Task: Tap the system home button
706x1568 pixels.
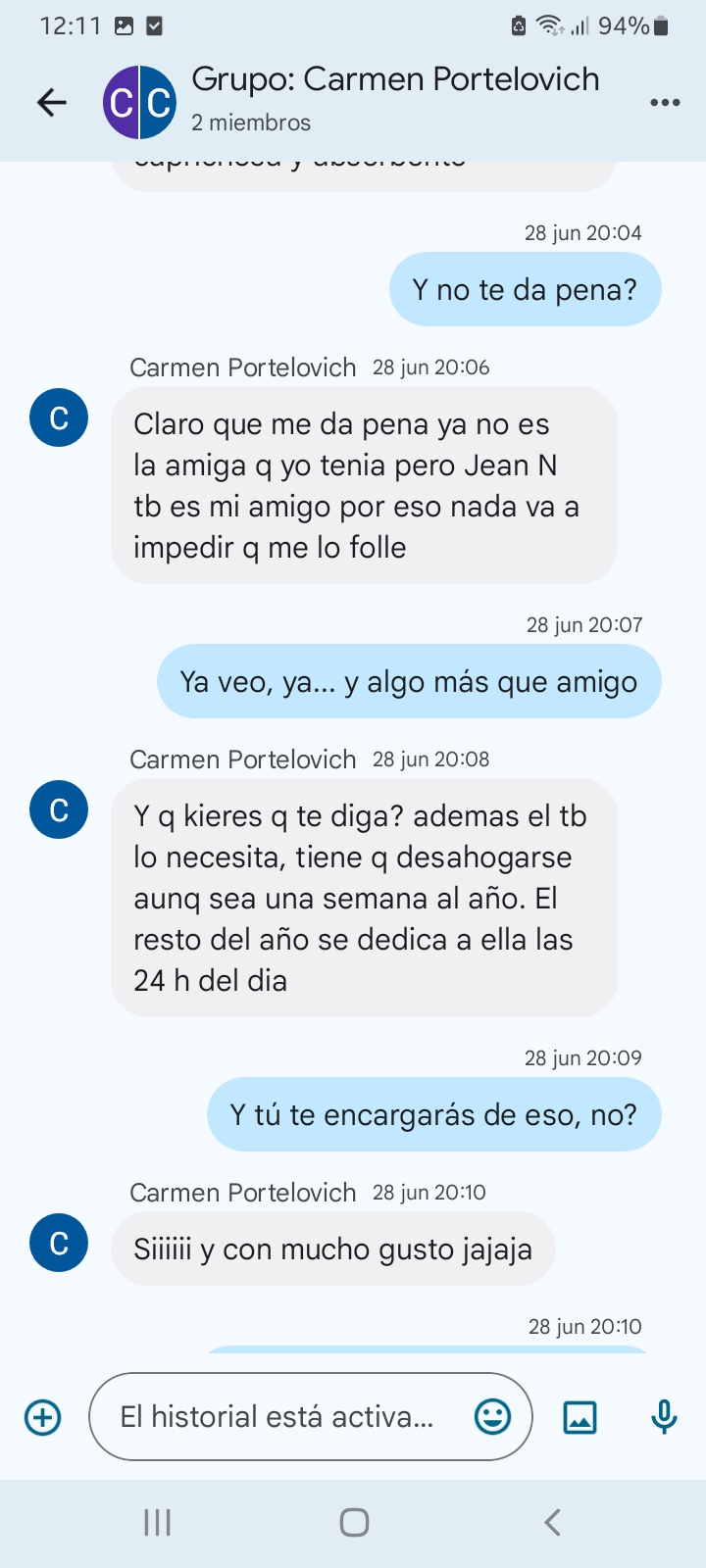Action: coord(354,1522)
